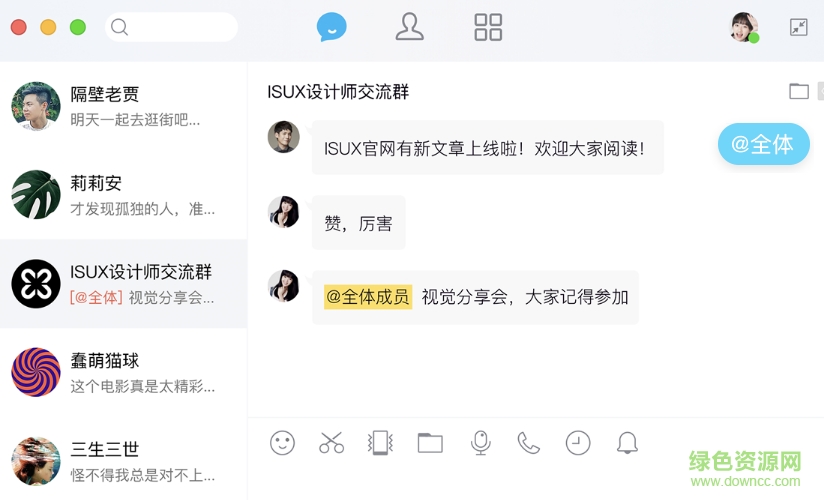Tap the @全体 bubble

(763, 144)
